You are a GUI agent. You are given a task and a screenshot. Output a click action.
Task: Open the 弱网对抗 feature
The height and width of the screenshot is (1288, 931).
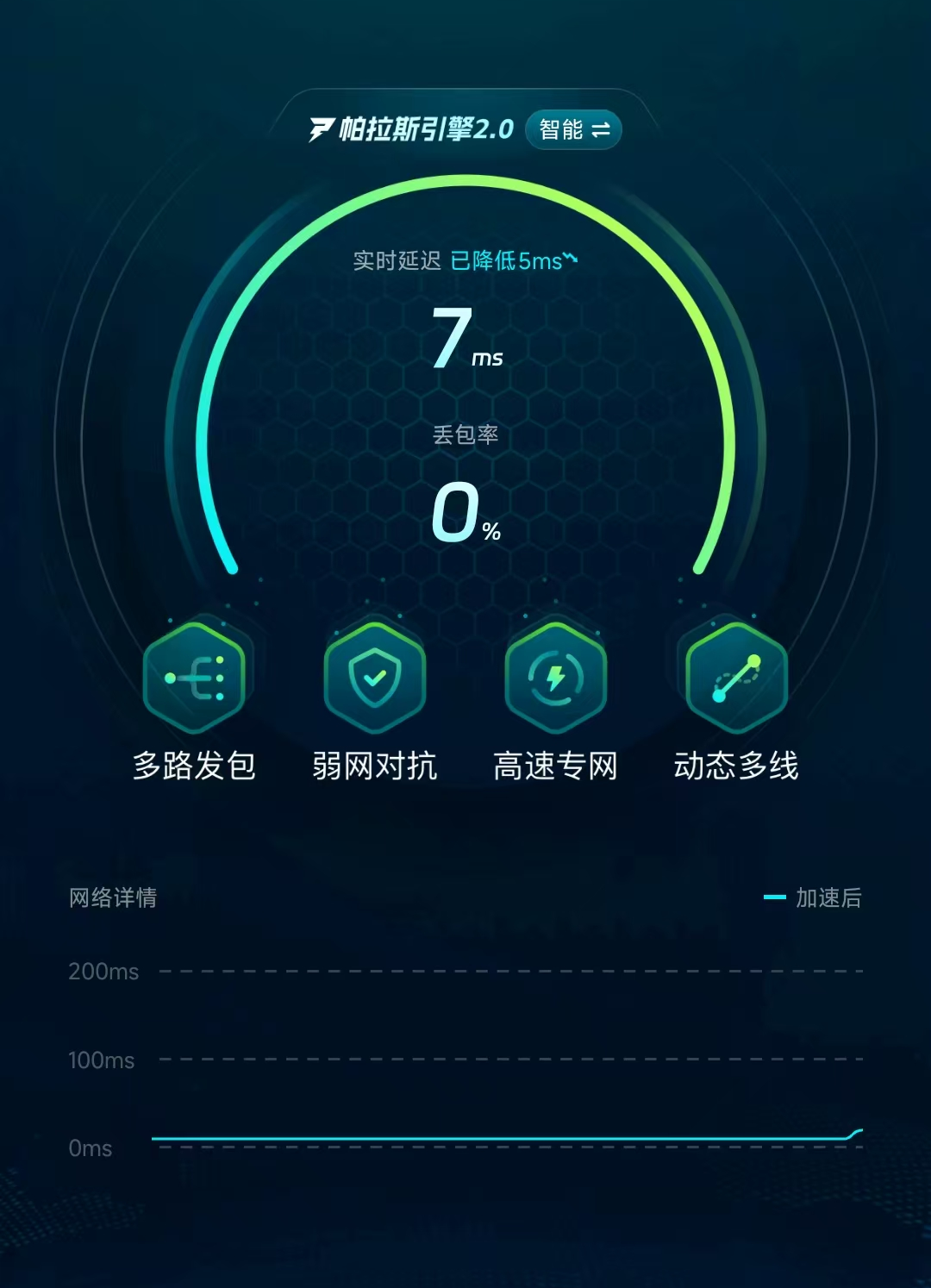click(374, 678)
